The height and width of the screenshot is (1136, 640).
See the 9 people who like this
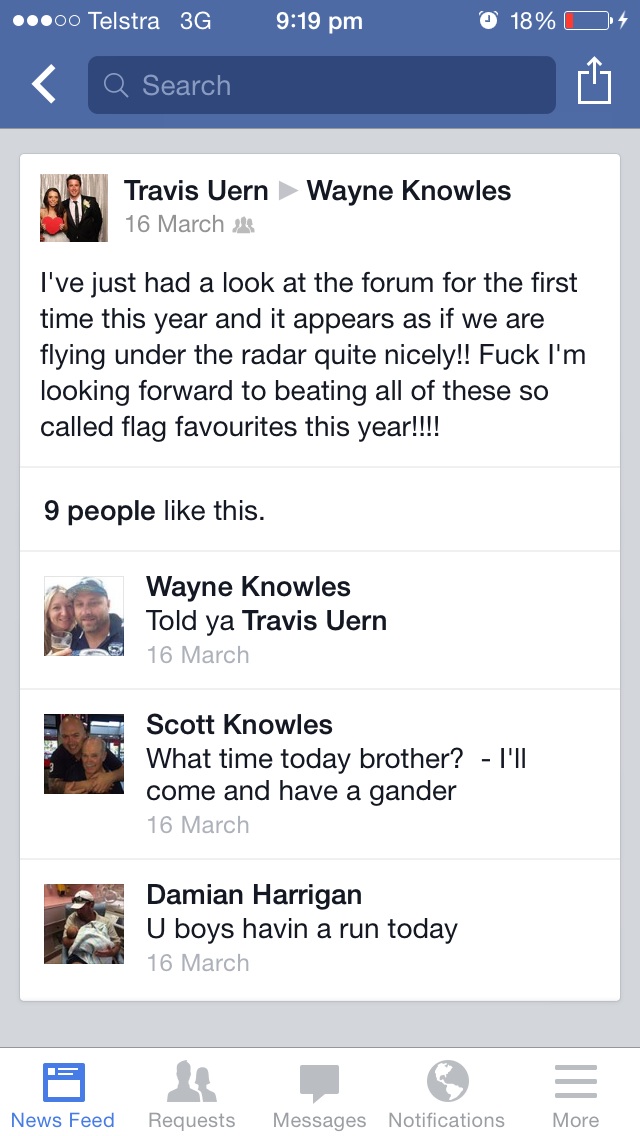[99, 511]
